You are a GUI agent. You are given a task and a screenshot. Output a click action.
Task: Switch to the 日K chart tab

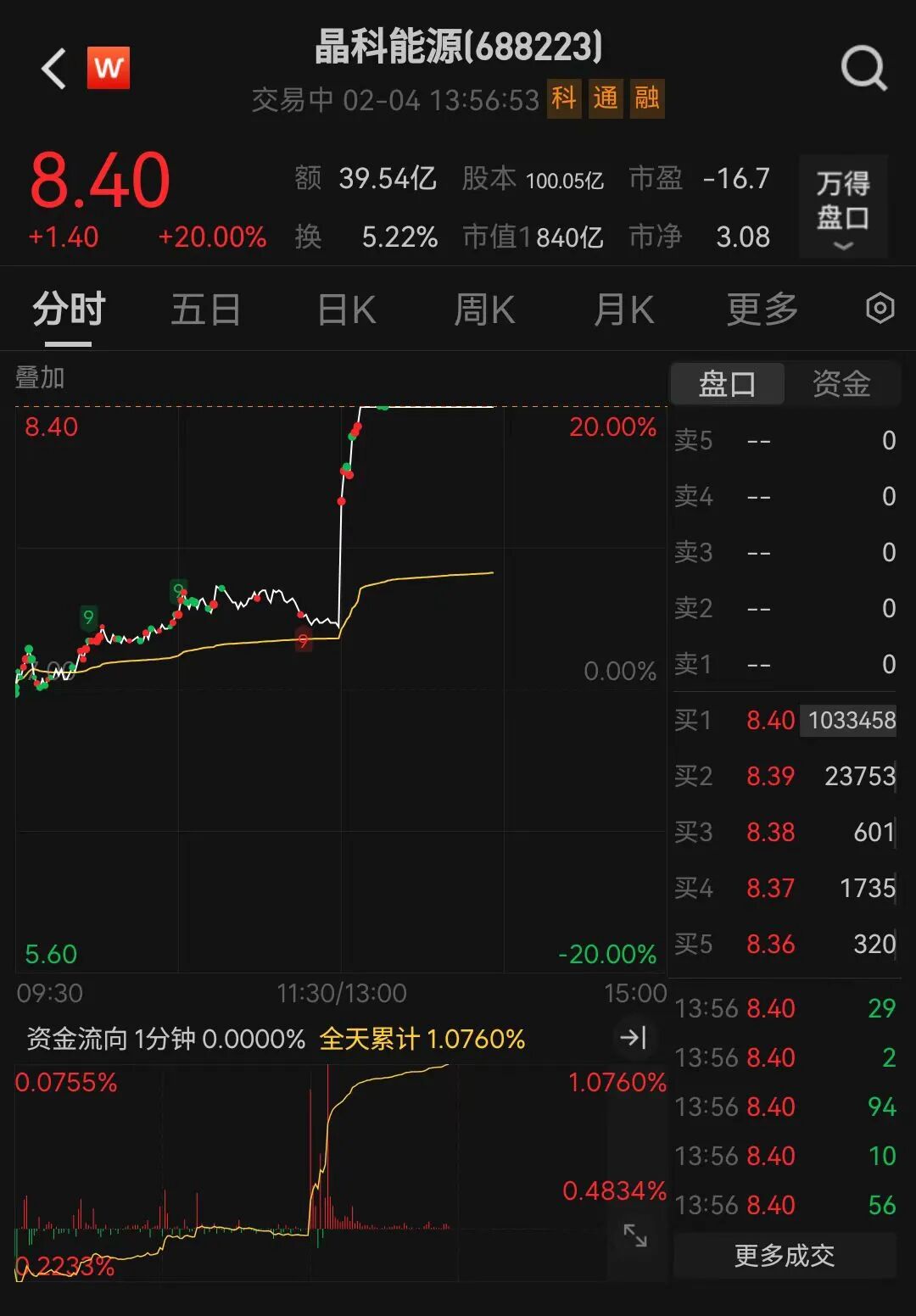click(x=346, y=309)
